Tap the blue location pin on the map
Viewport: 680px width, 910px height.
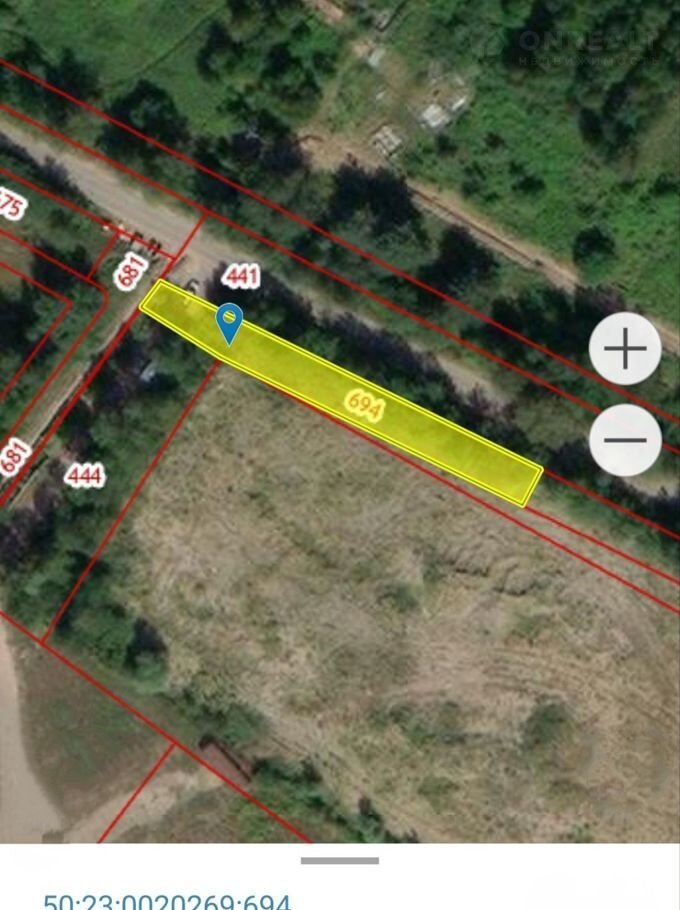pyautogui.click(x=230, y=323)
